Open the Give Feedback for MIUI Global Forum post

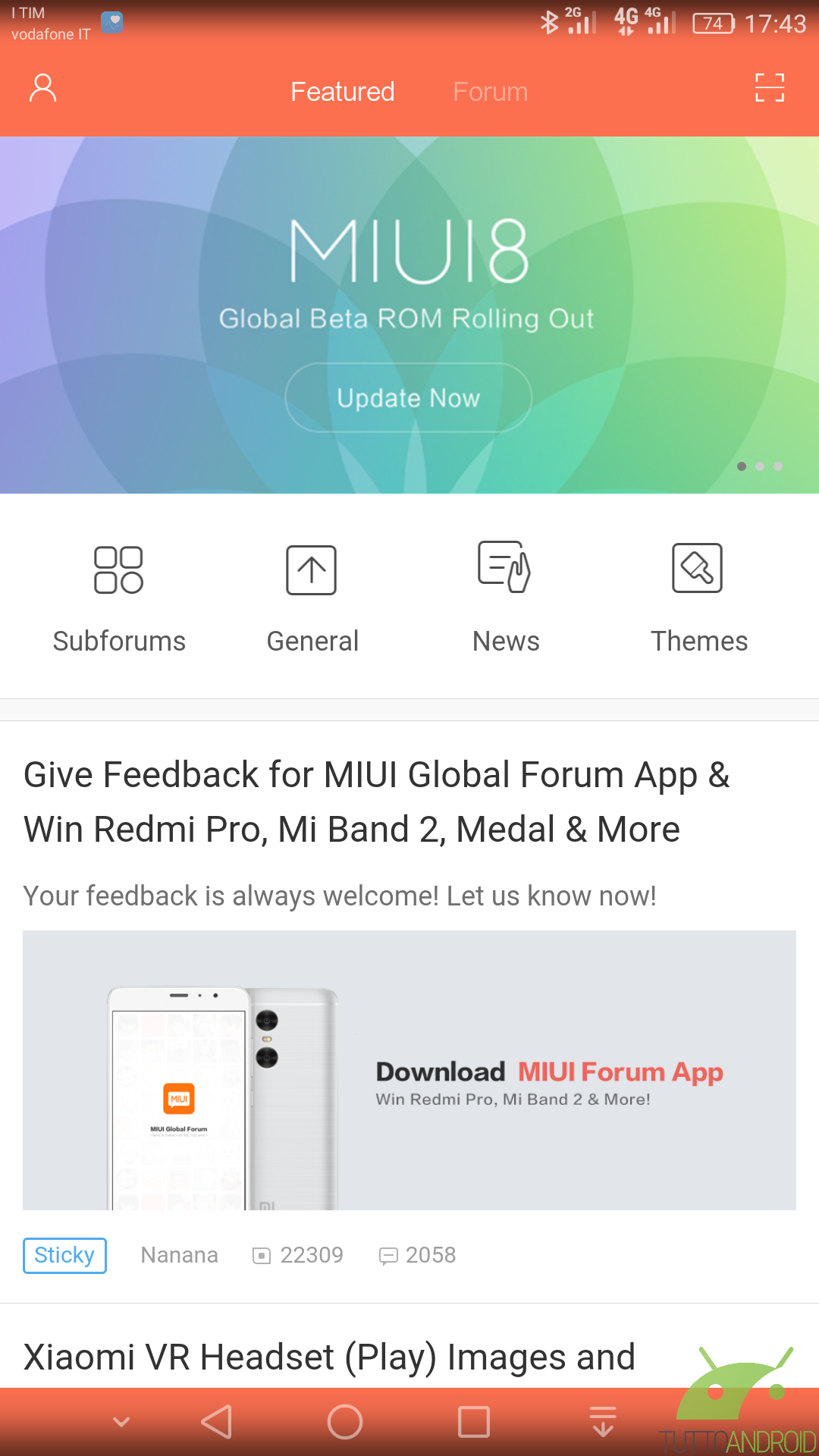pos(376,802)
